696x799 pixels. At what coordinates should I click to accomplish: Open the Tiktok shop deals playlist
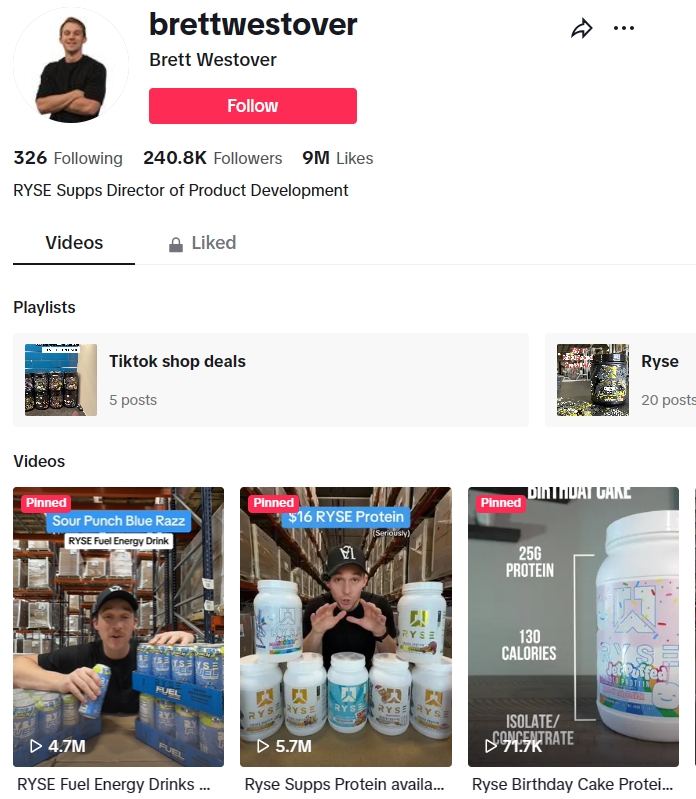click(x=271, y=380)
